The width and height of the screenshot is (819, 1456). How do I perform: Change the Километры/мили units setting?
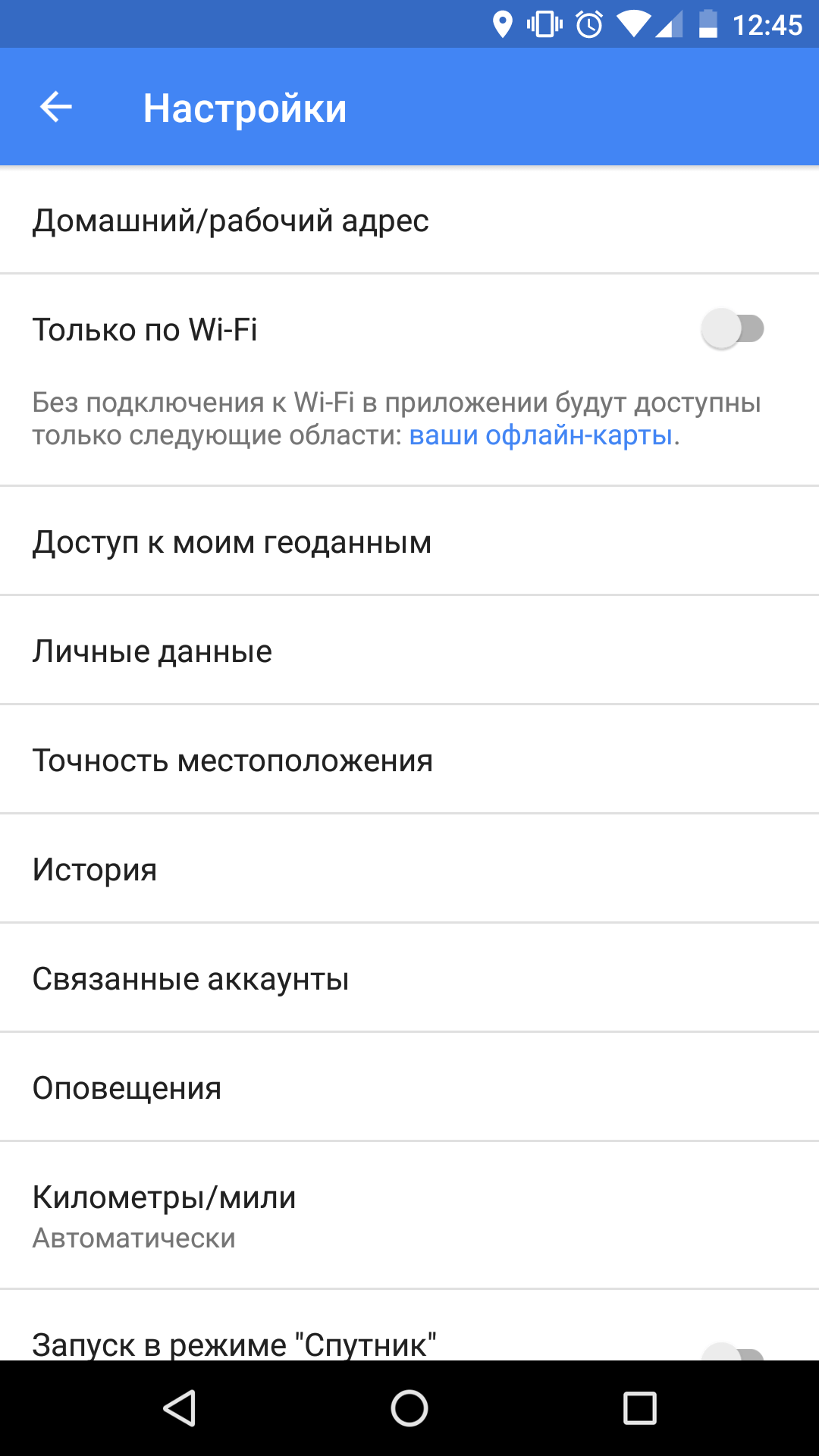tap(409, 1215)
